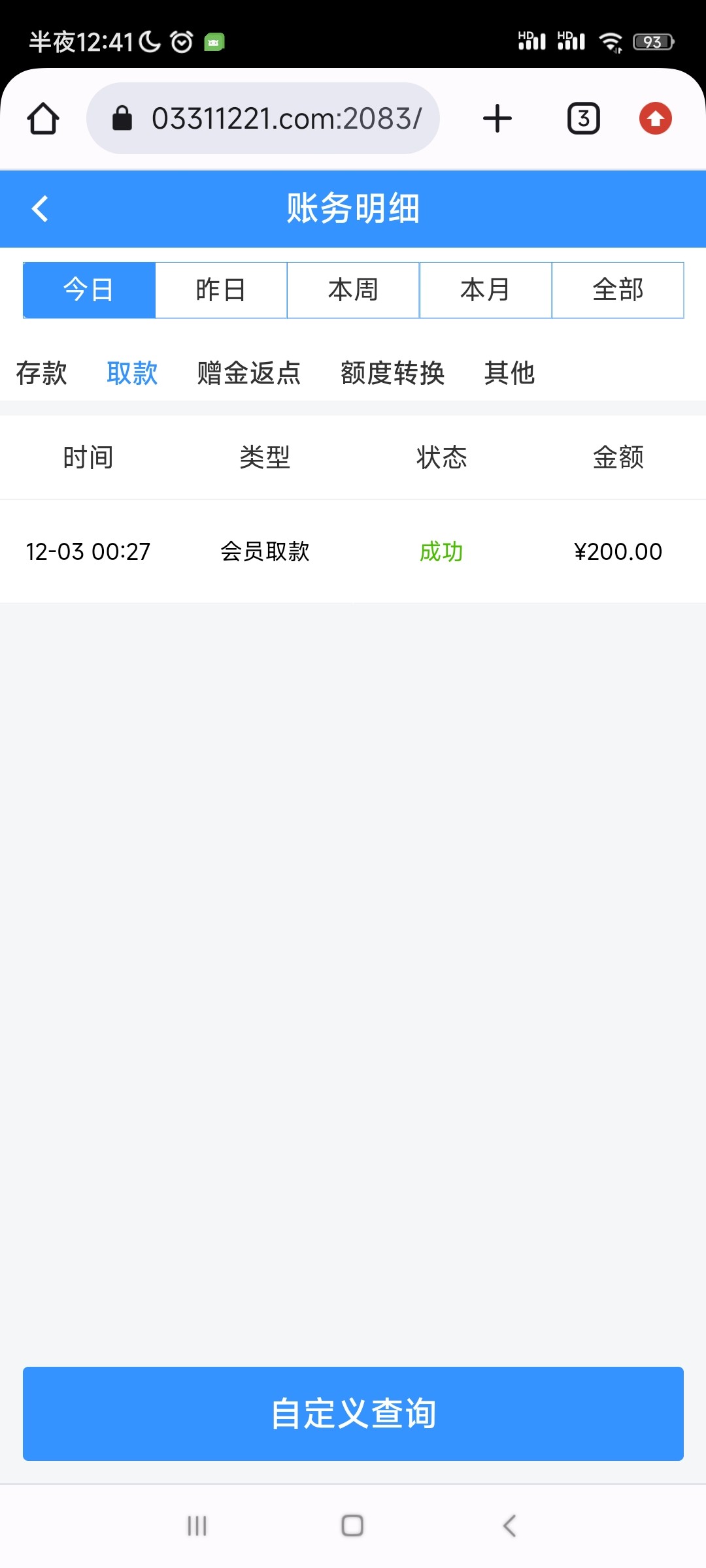Select the 取款 category
706x1568 pixels.
132,374
